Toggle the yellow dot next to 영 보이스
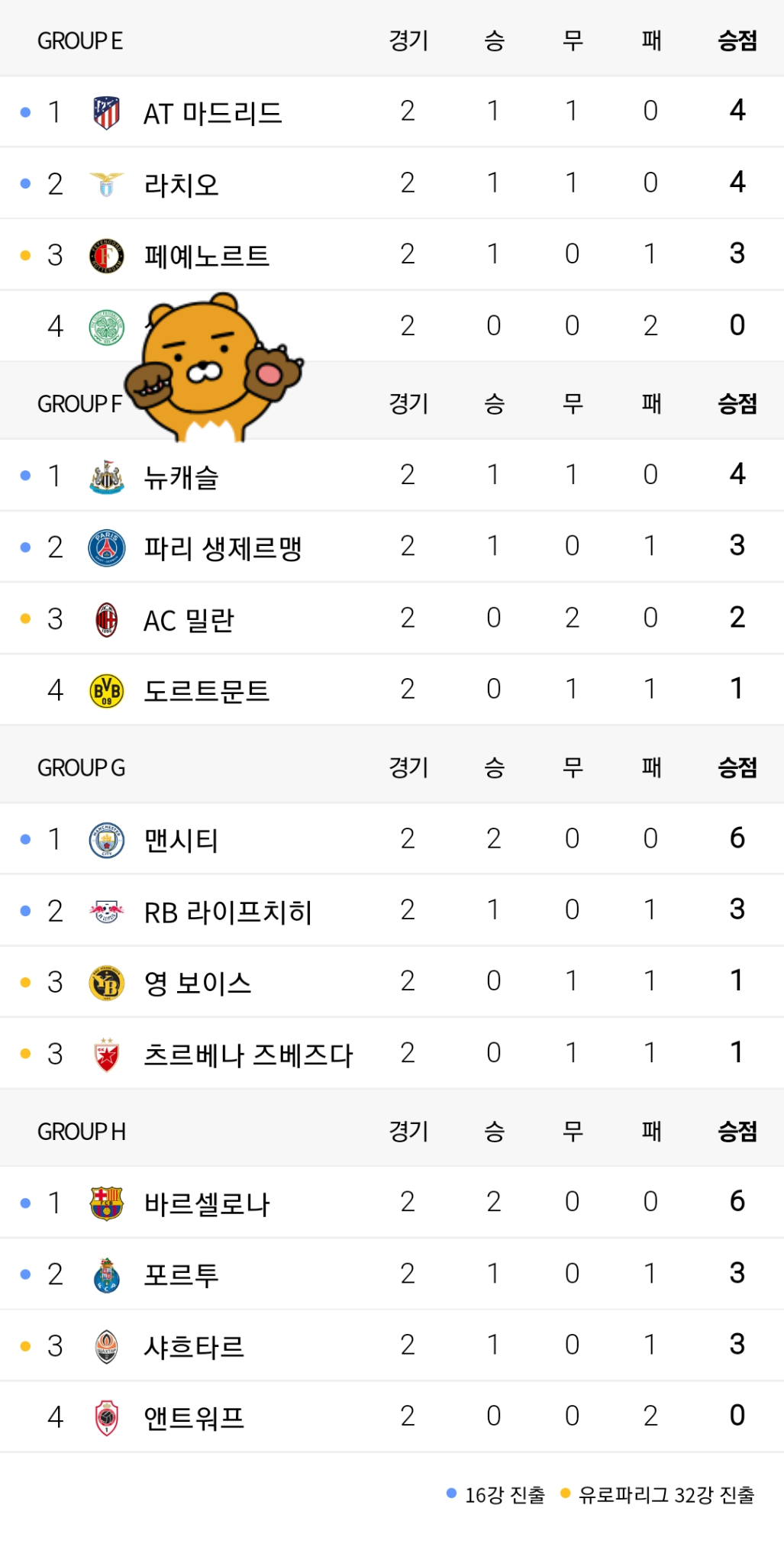Image resolution: width=784 pixels, height=1547 pixels. [24, 980]
